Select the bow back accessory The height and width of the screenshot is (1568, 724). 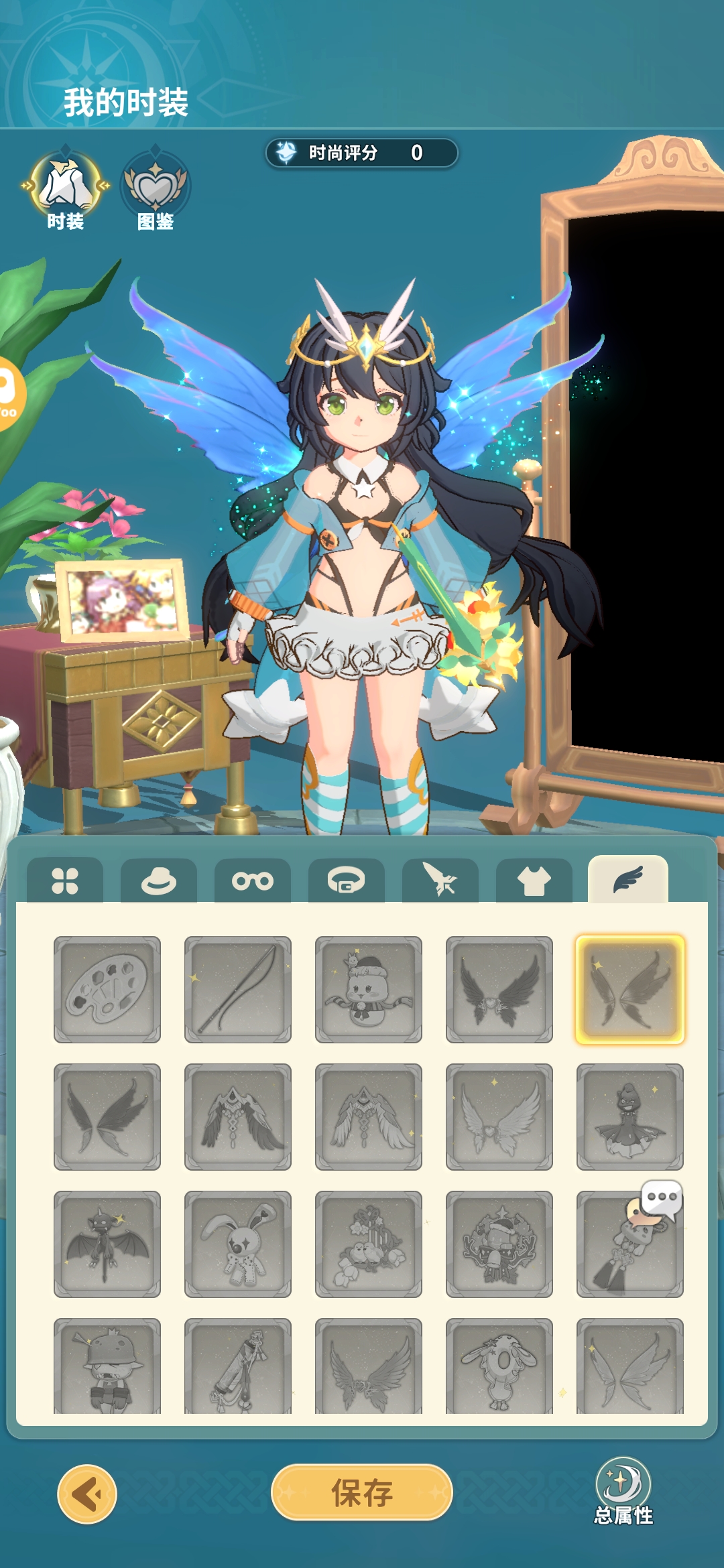click(238, 989)
